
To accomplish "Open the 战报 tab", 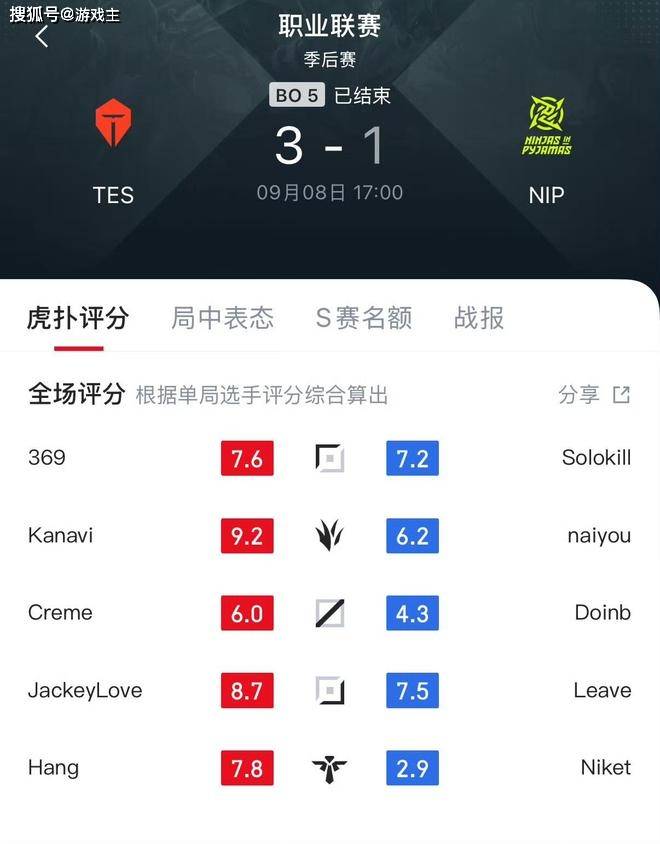I will 479,318.
